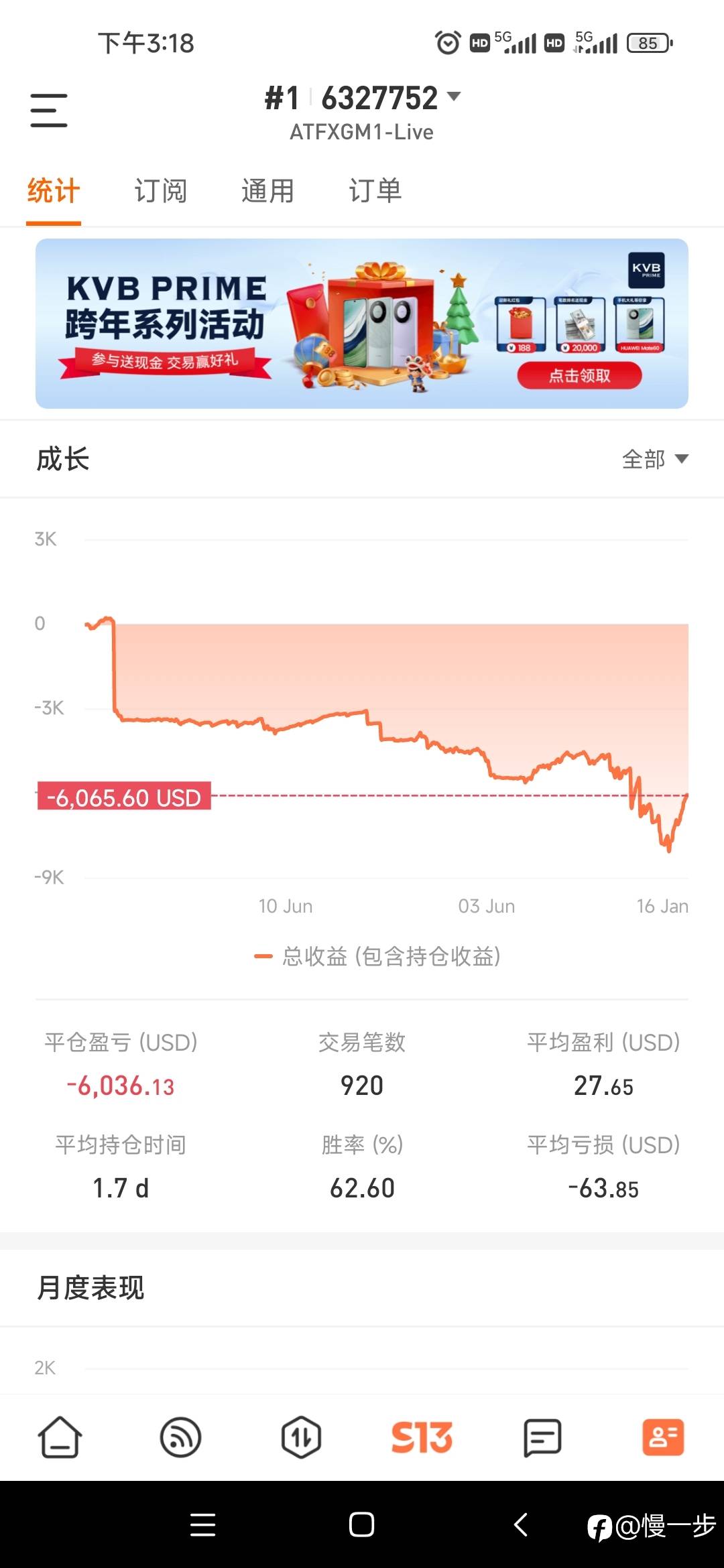Go to the home tab in bottom navigation
Screen dimensions: 724x1568
(60, 1437)
